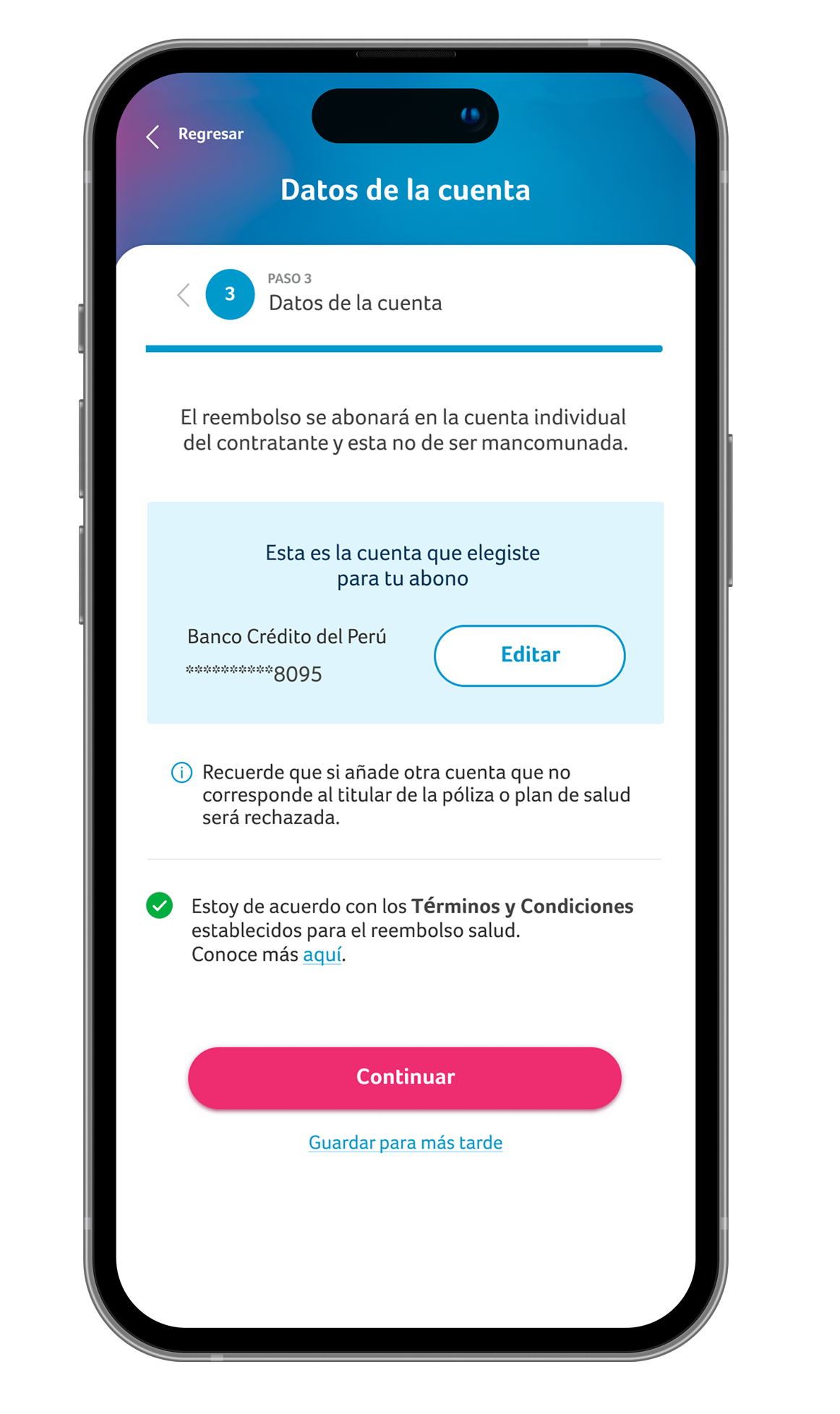Viewport: 840px width, 1414px height.
Task: Uncheck the Términos y Condiciones agreement
Action: [159, 905]
